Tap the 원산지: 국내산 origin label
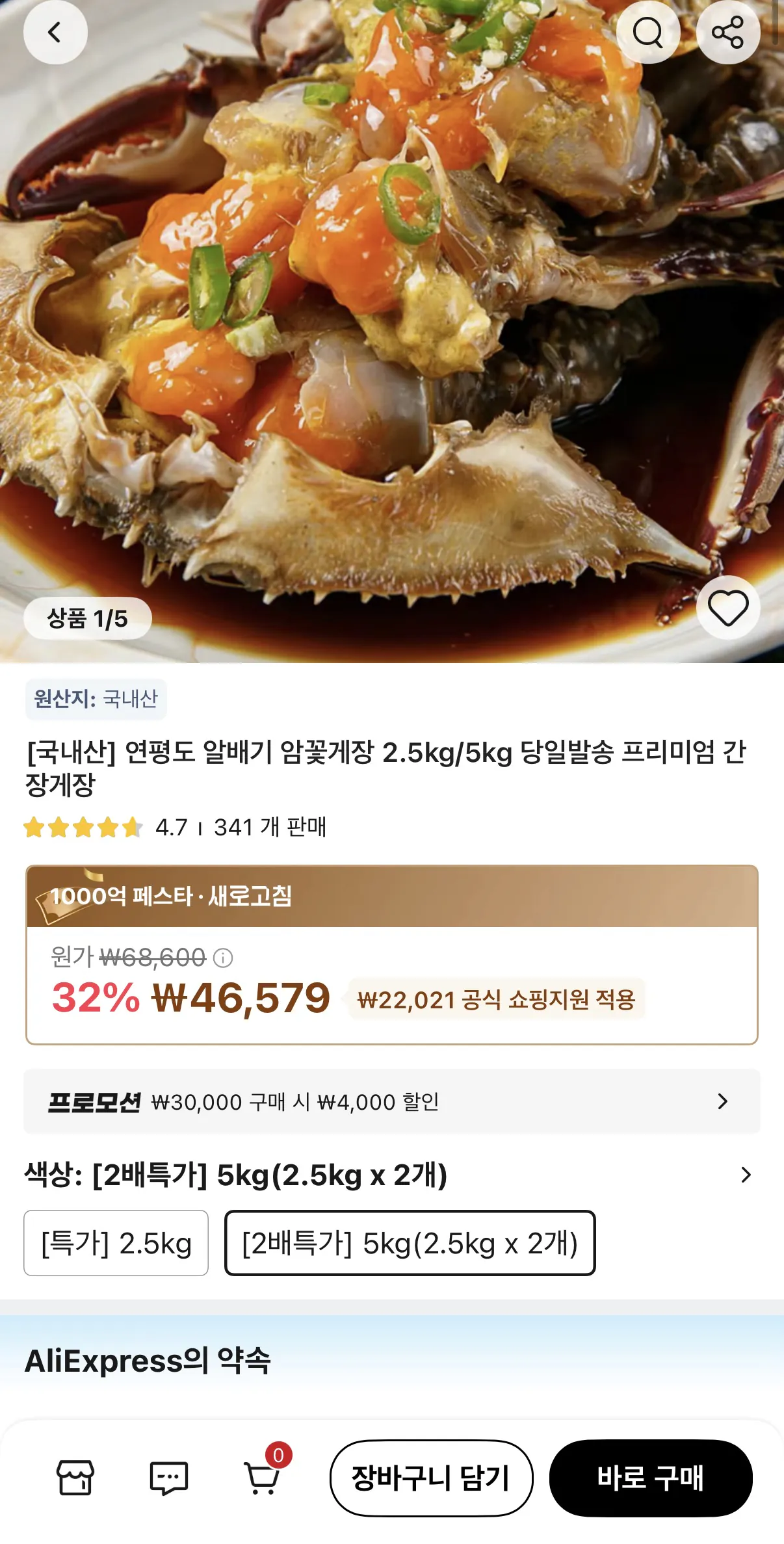 click(96, 699)
